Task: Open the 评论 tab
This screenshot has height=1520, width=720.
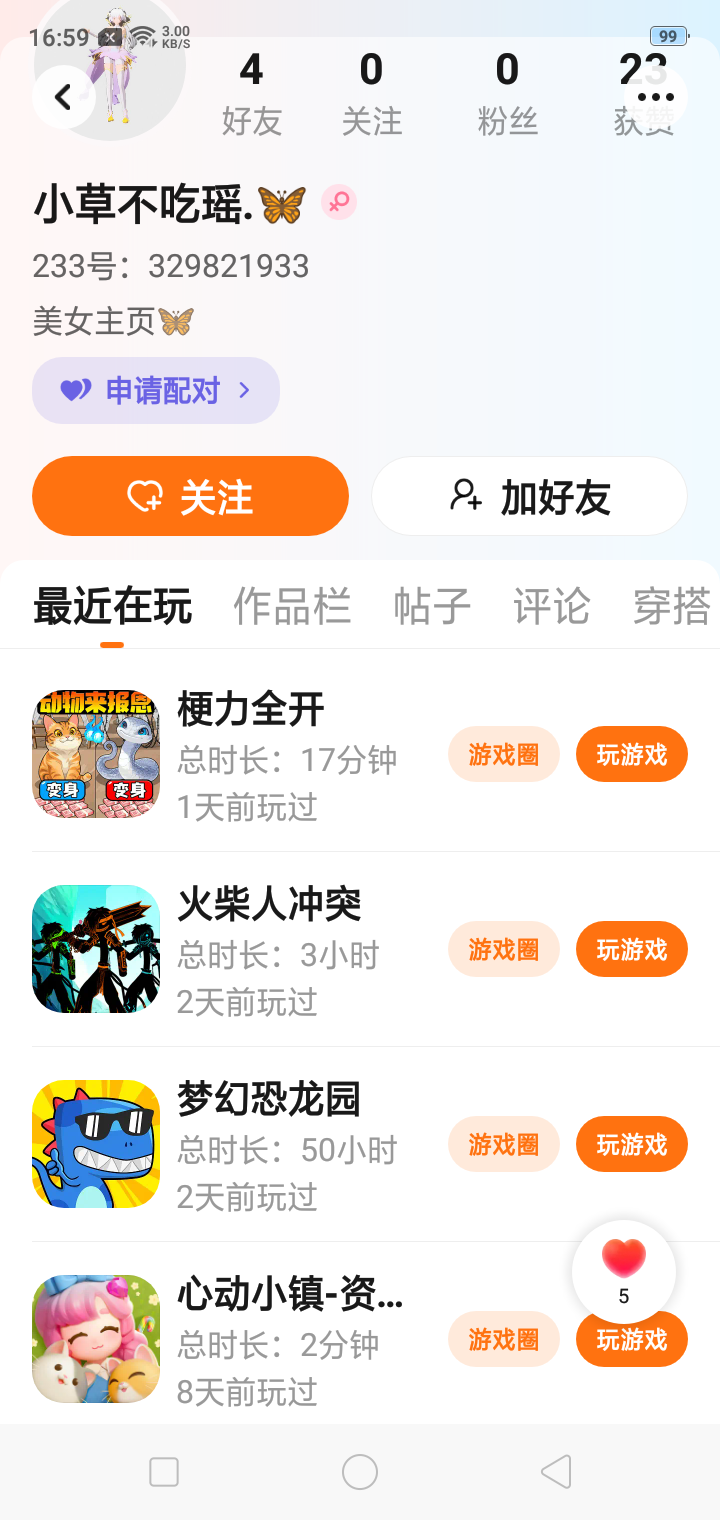Action: click(552, 606)
